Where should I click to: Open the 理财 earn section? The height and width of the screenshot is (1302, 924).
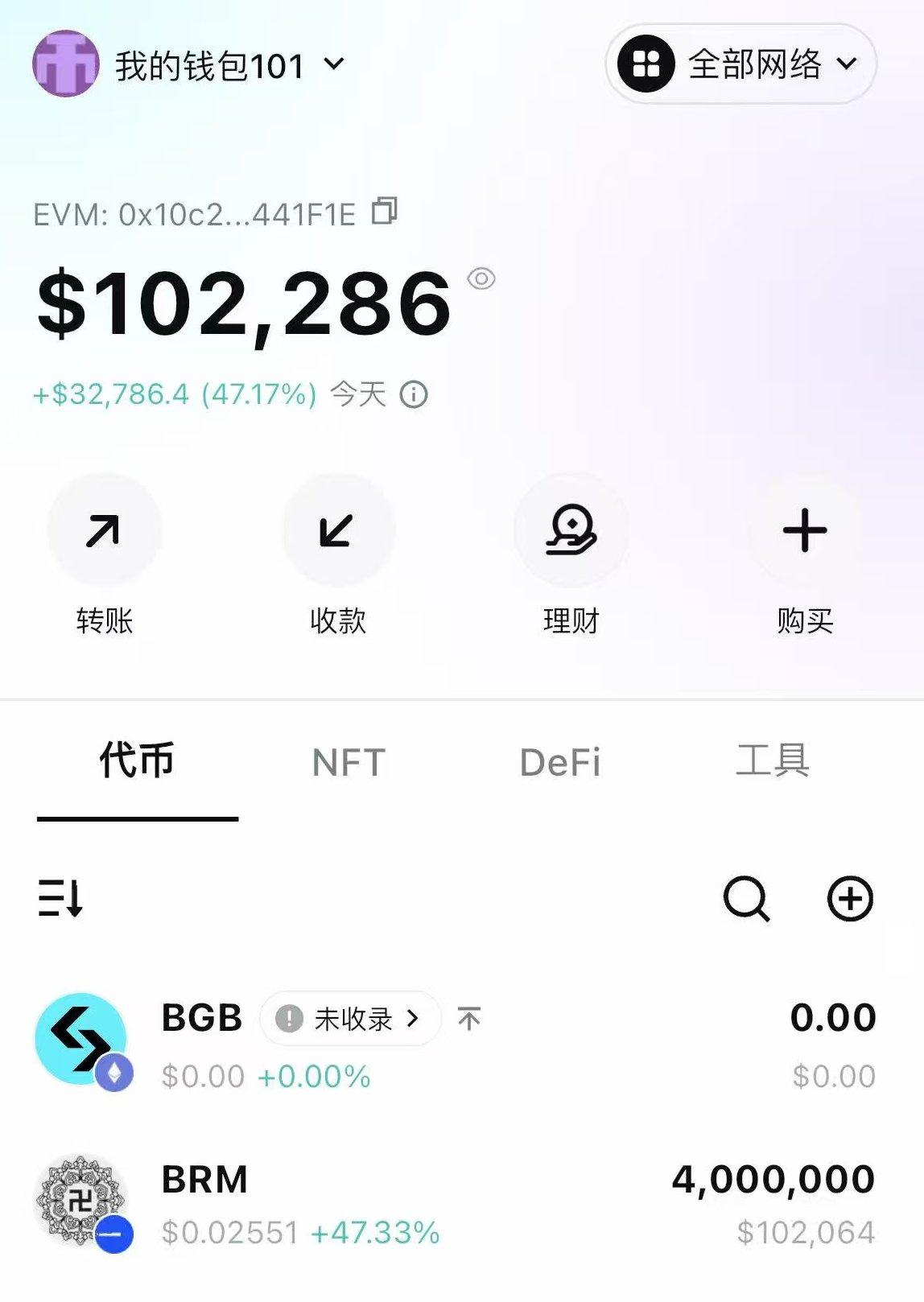pos(571,531)
